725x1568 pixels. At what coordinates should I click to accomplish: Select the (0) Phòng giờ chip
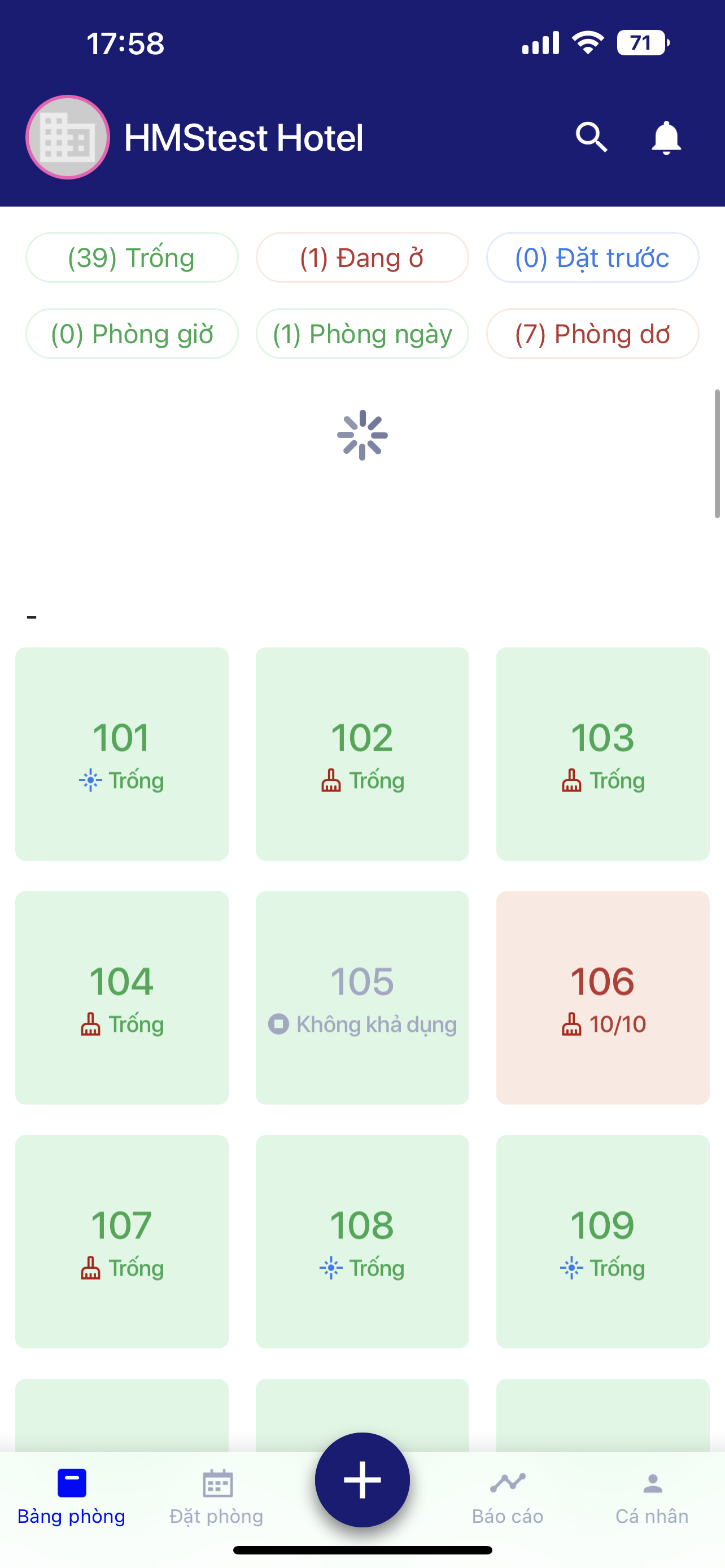click(132, 334)
